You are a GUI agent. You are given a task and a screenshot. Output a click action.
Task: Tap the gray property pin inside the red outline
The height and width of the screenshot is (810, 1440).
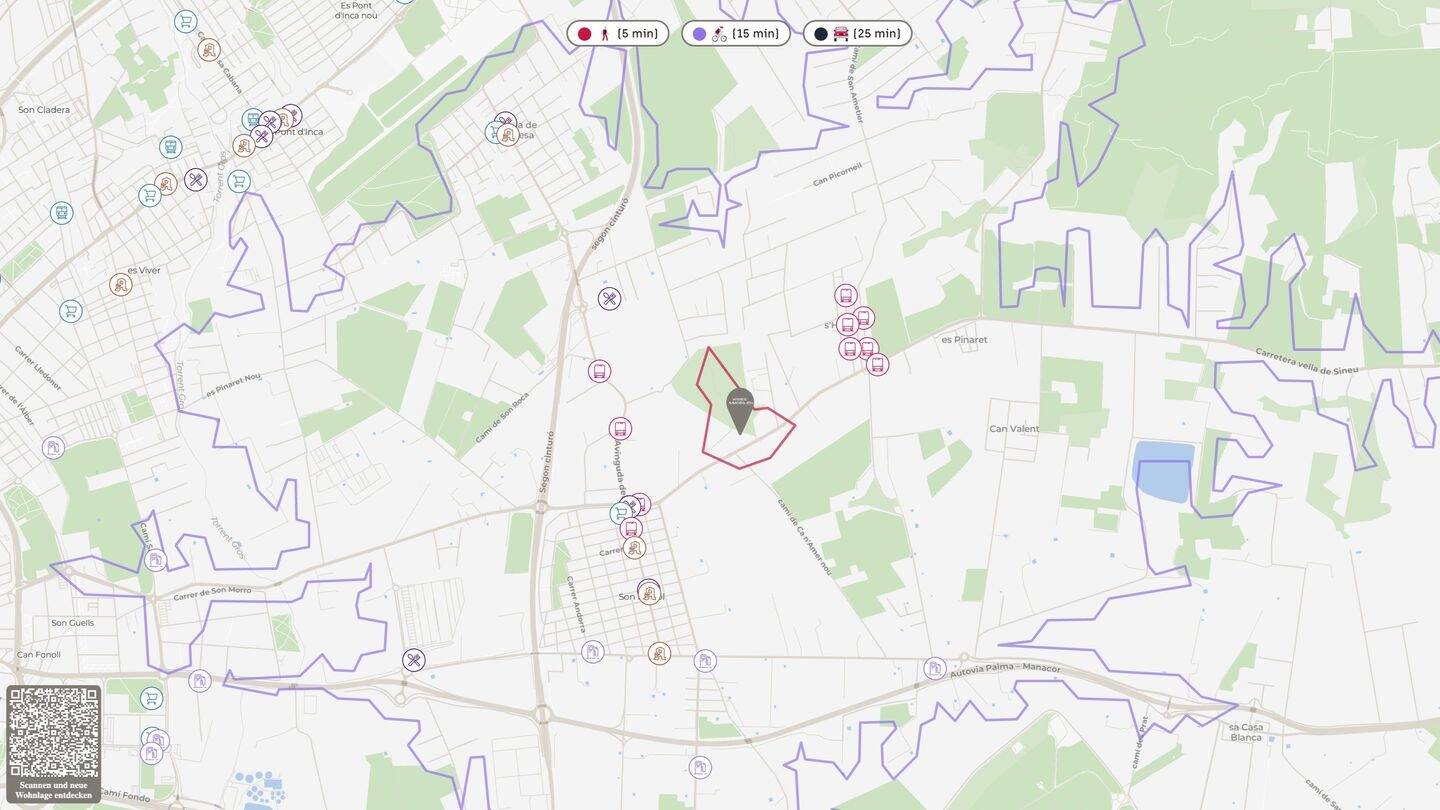[x=740, y=407]
